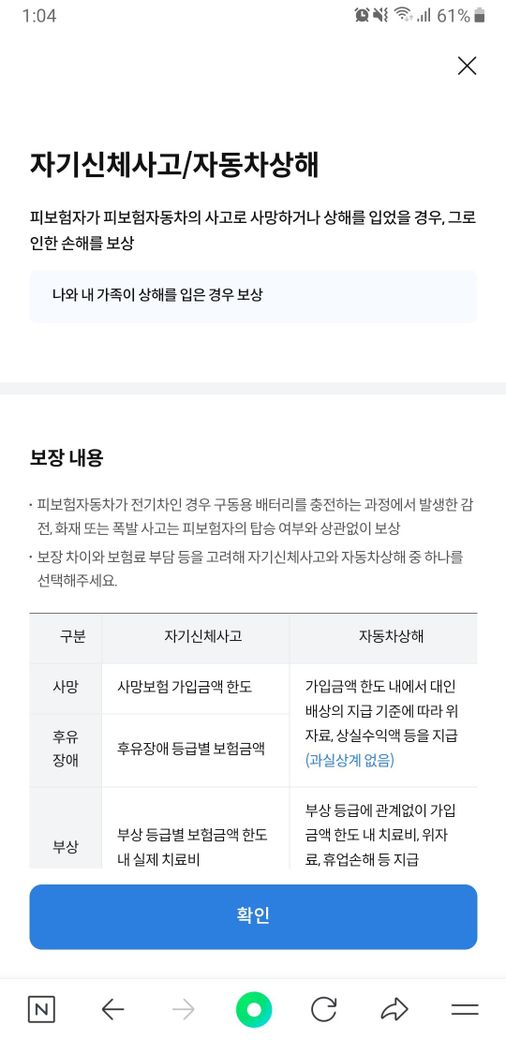Go back with the browser back arrow
This screenshot has height=1040, width=506.
click(x=113, y=1009)
